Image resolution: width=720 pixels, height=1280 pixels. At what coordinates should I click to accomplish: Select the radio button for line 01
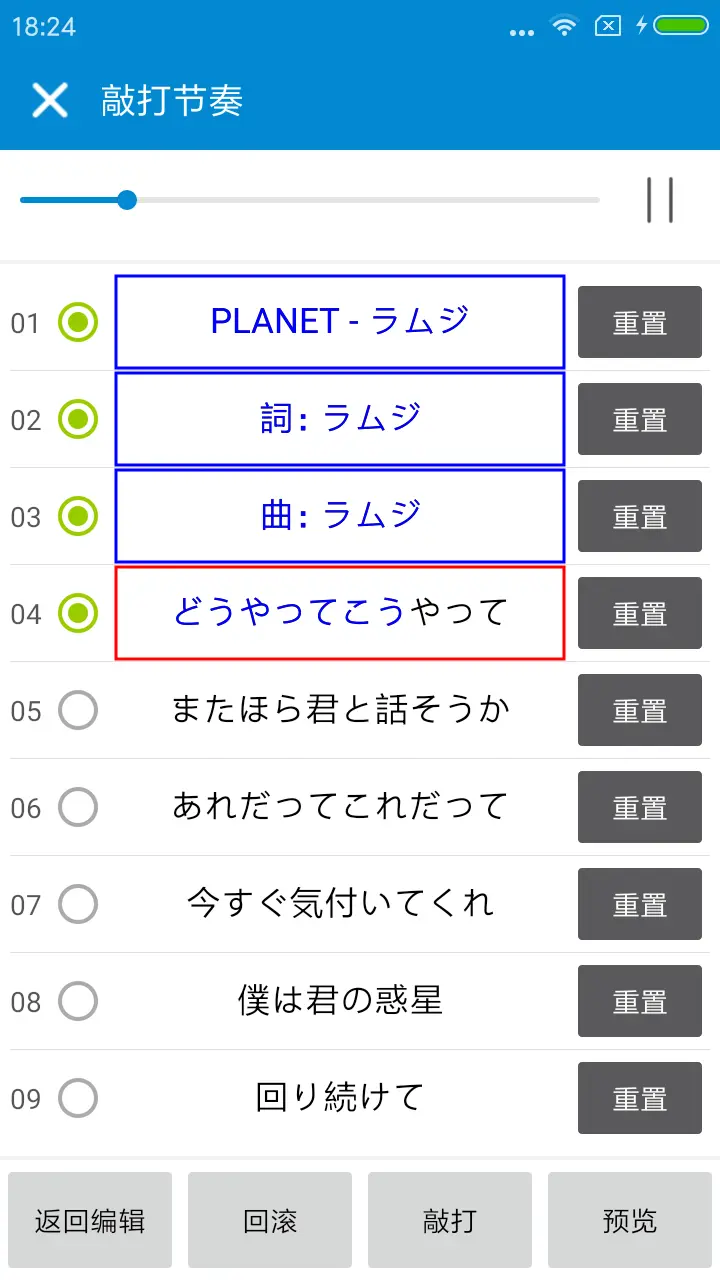pos(78,322)
